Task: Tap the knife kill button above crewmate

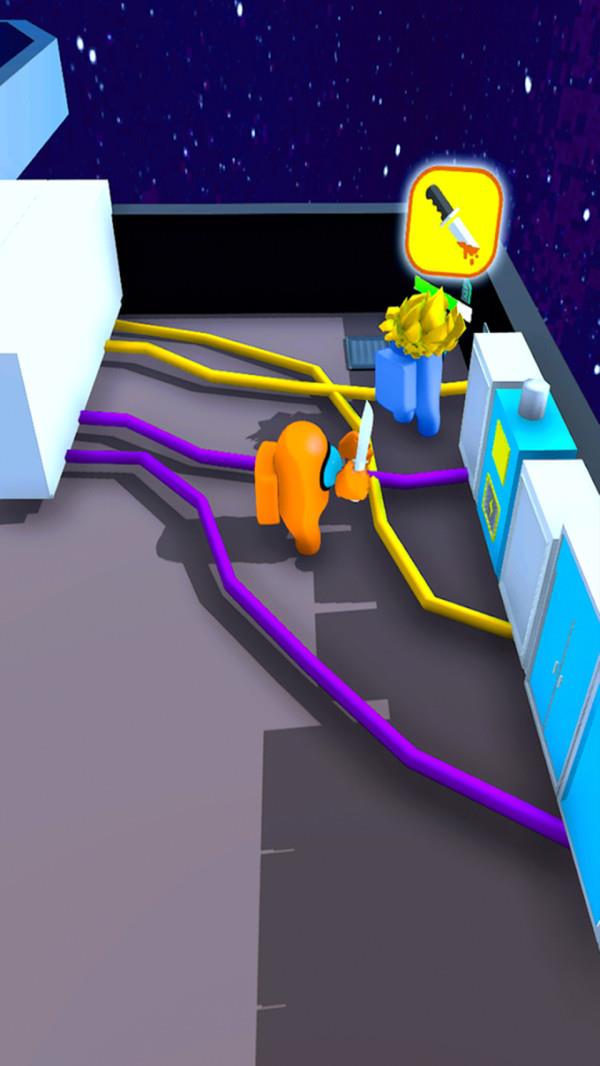Action: click(453, 222)
